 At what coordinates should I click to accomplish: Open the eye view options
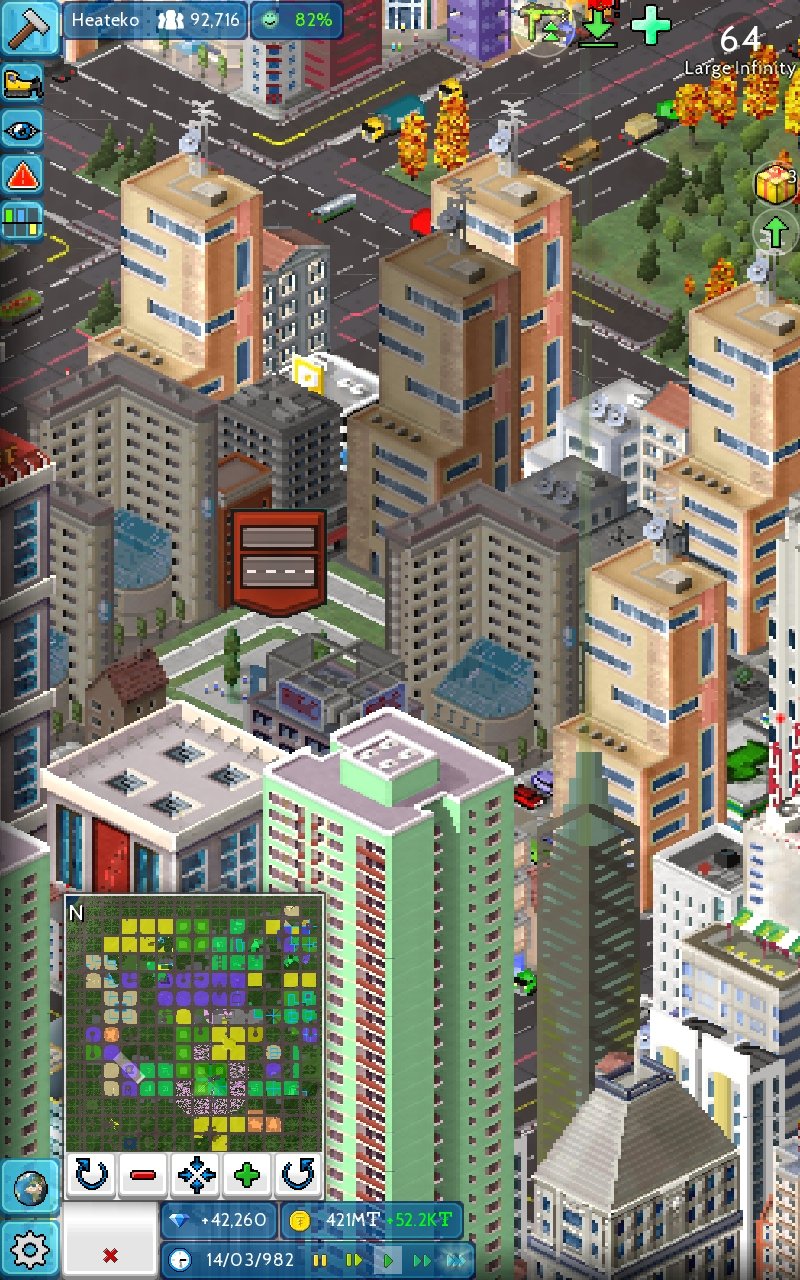(22, 130)
